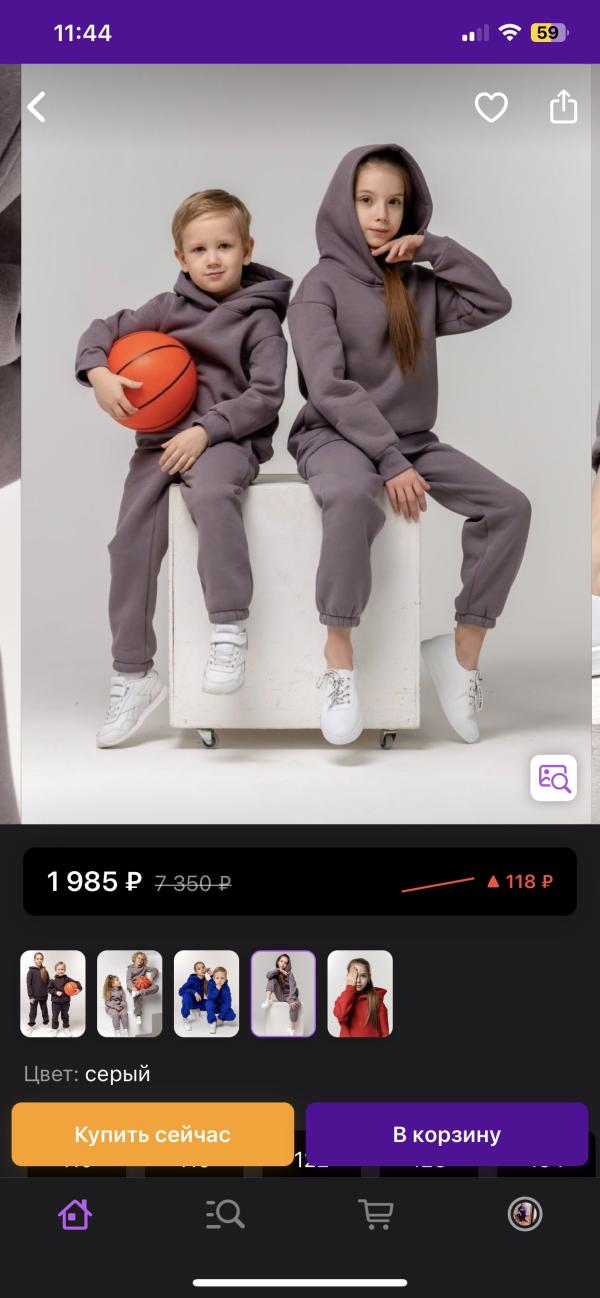Image resolution: width=600 pixels, height=1298 pixels.
Task: Choose the blue tracksuit color variant
Action: [206, 993]
